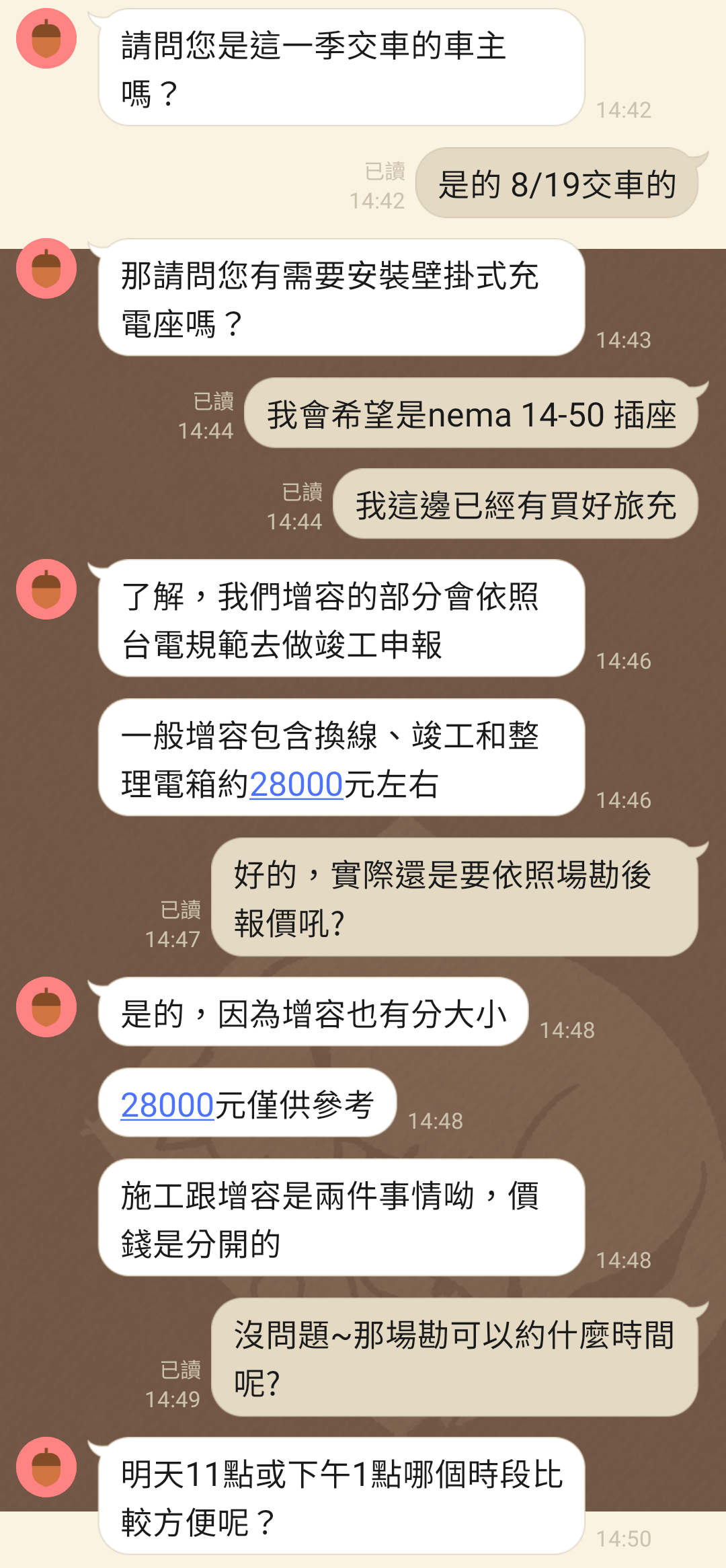The height and width of the screenshot is (1568, 726).
Task: View profile via avatar beside 了解，我們增容 message
Action: coord(46,589)
